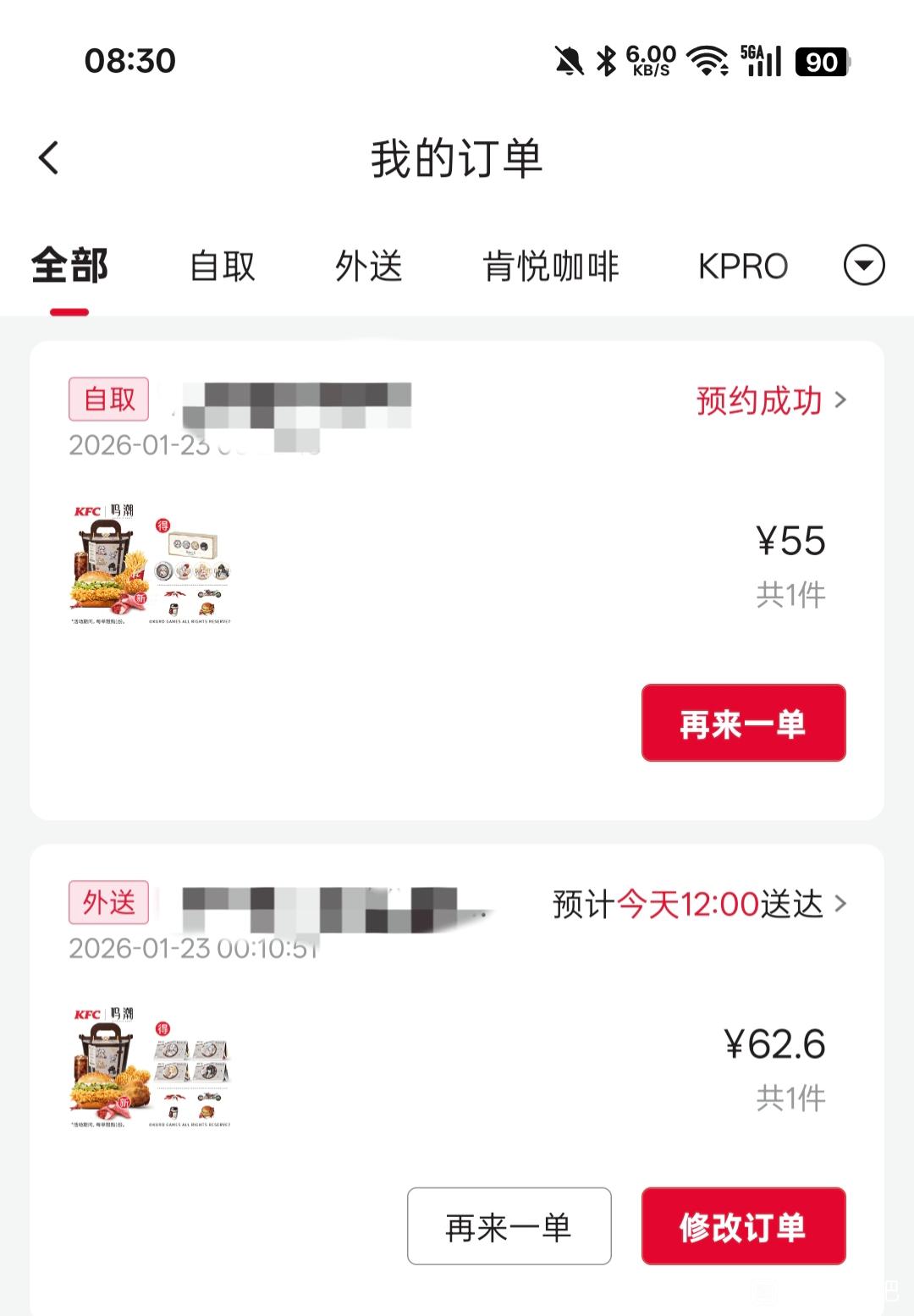
Task: Open the ¥55 自取 order product image
Action: click(151, 564)
